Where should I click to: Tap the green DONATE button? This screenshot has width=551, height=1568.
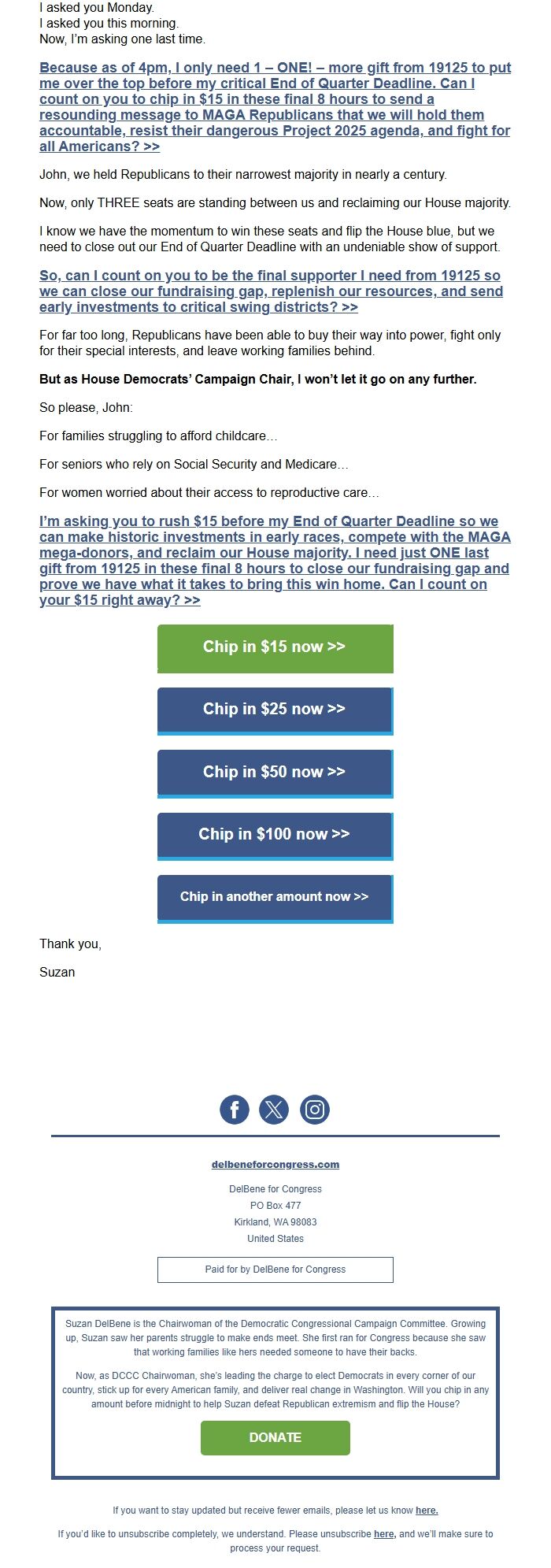coord(275,1437)
